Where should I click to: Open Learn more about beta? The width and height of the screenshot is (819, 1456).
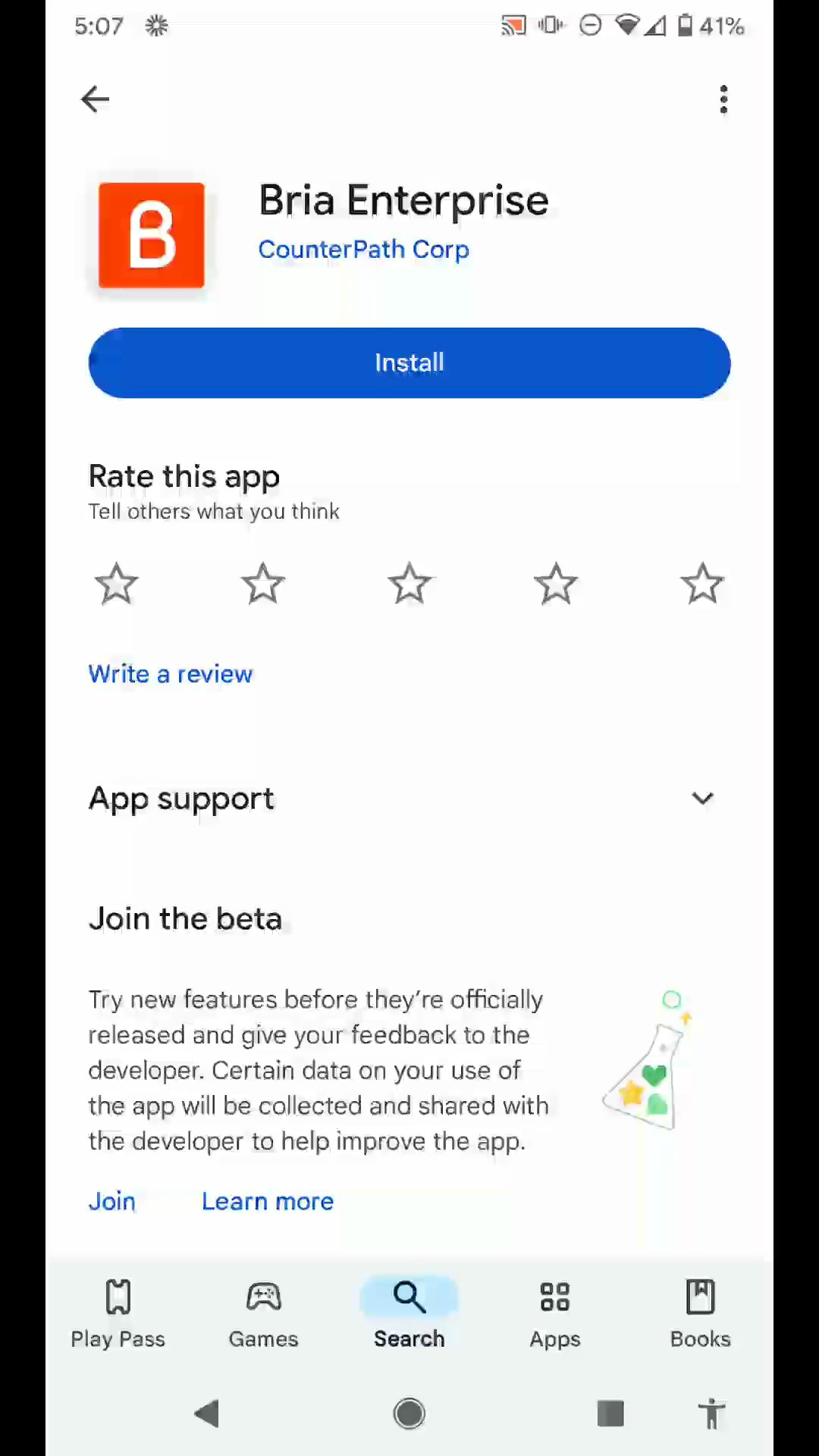click(267, 1201)
